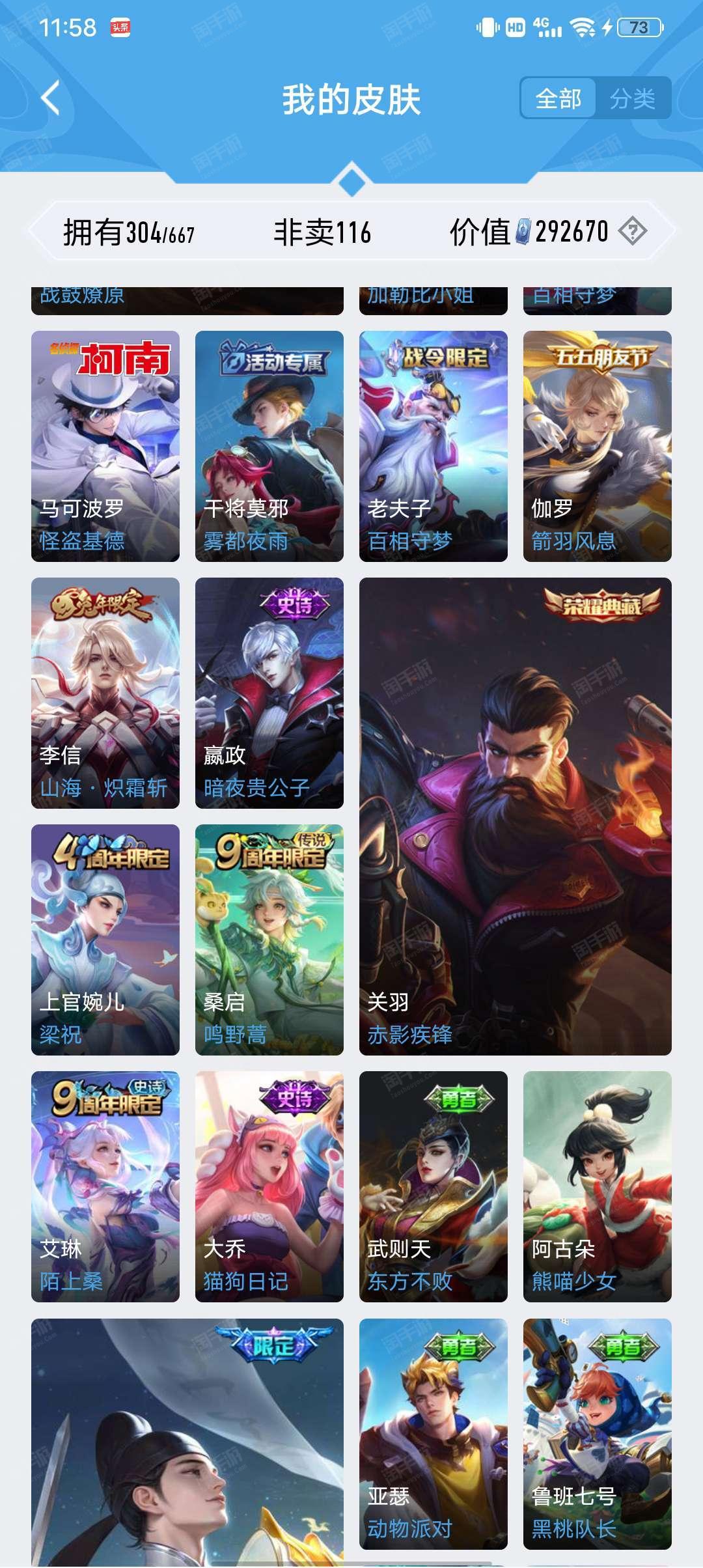
Task: View 嬴政 暗夜贵公子 skin card
Action: point(269,693)
